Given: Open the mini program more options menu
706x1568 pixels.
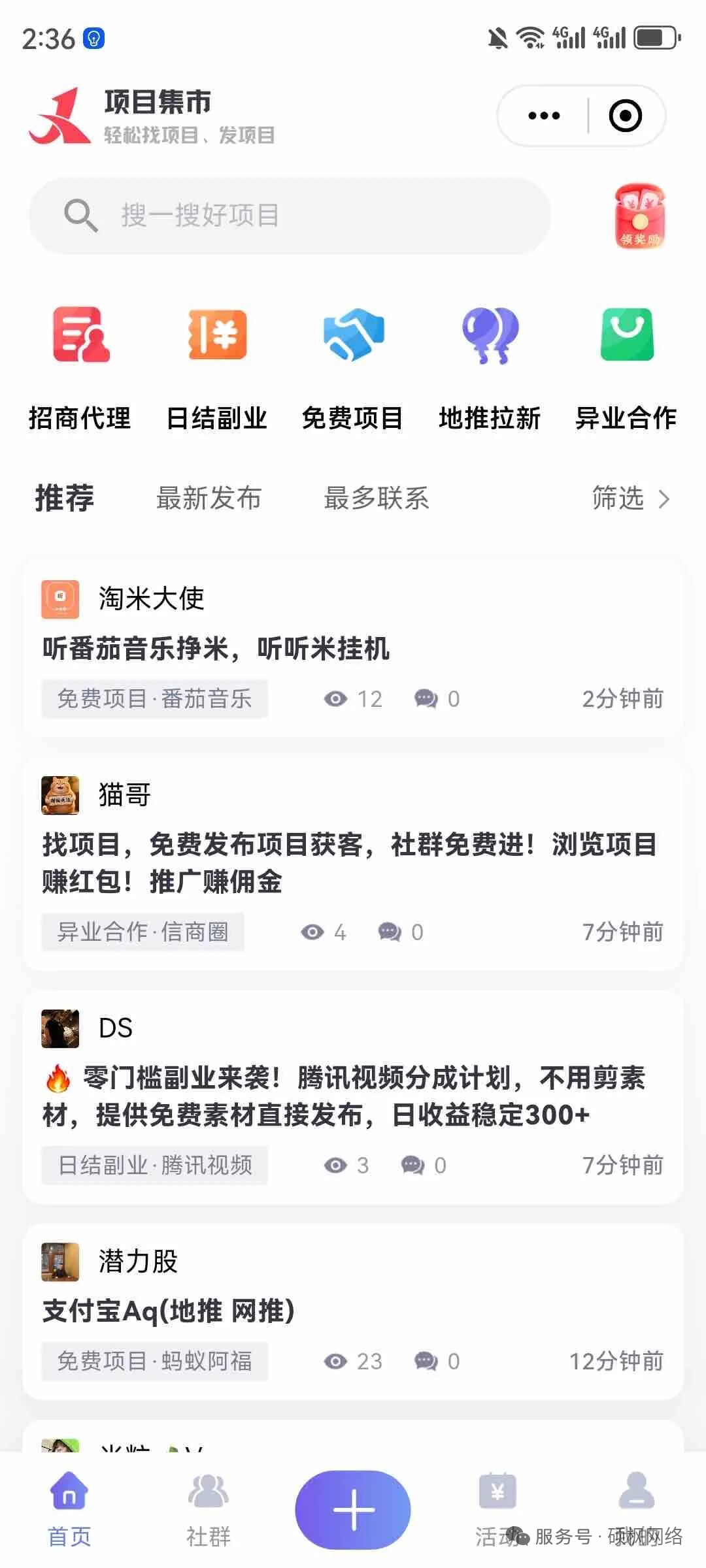Looking at the screenshot, I should pyautogui.click(x=544, y=116).
